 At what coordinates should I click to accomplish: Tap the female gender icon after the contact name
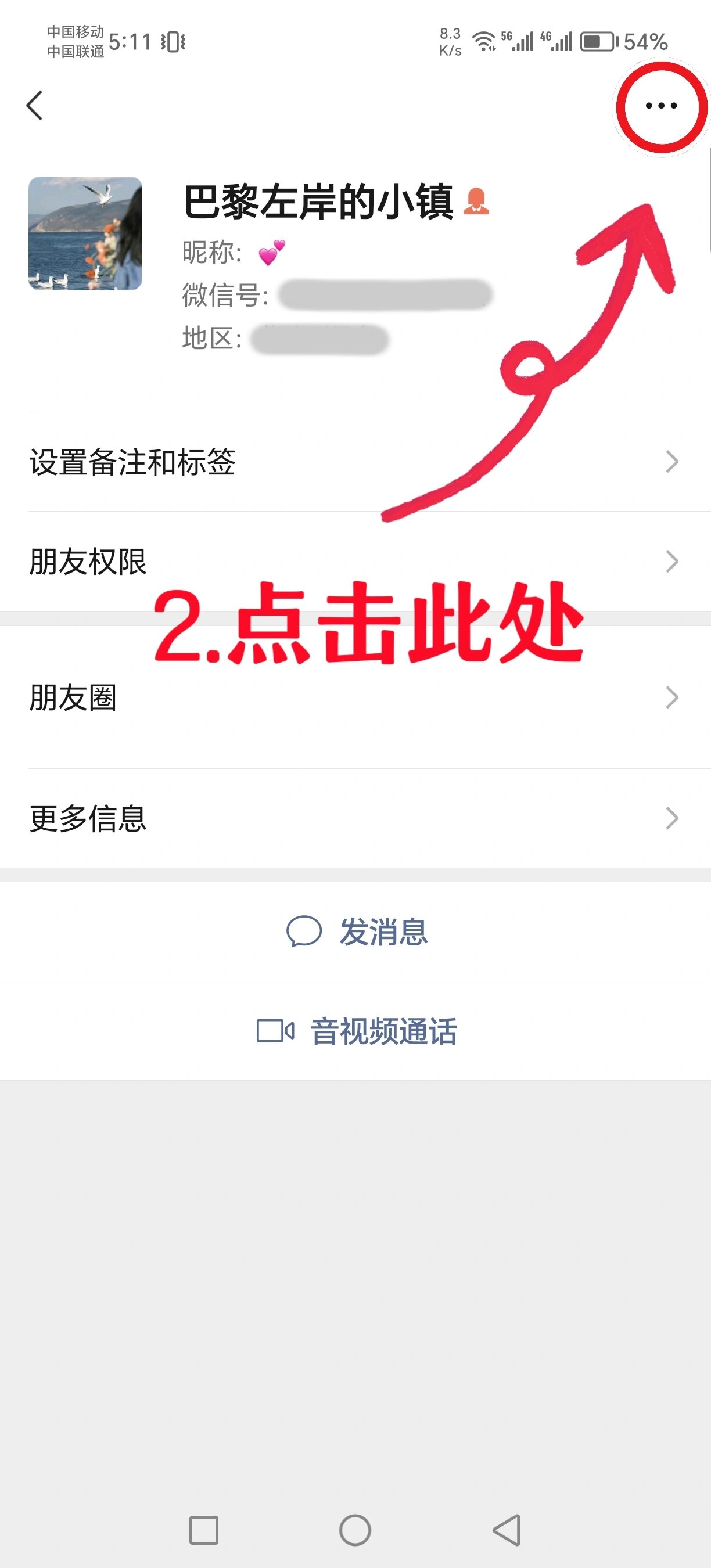pos(477,201)
